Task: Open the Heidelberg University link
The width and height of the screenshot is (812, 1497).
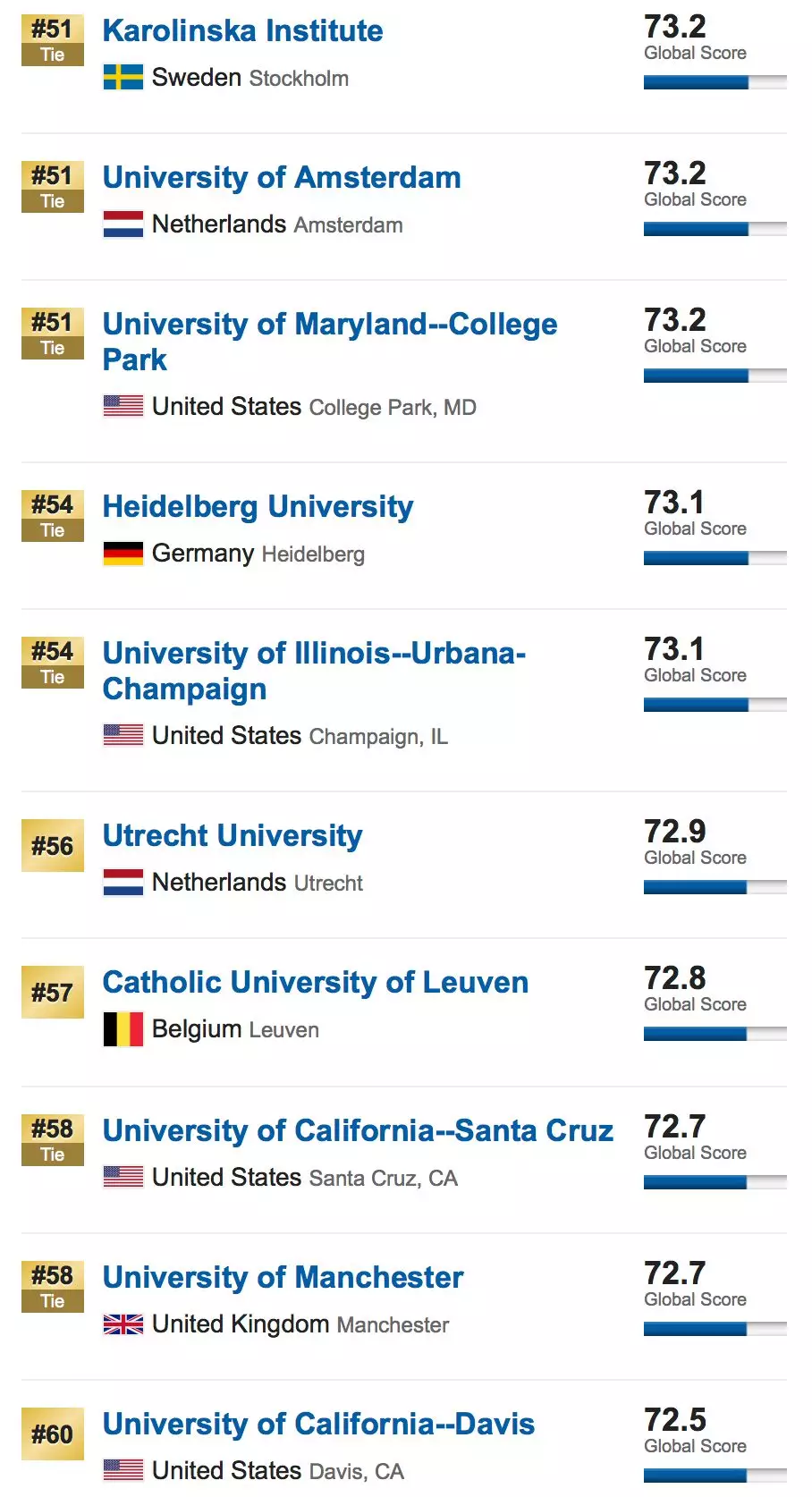Action: (x=258, y=507)
